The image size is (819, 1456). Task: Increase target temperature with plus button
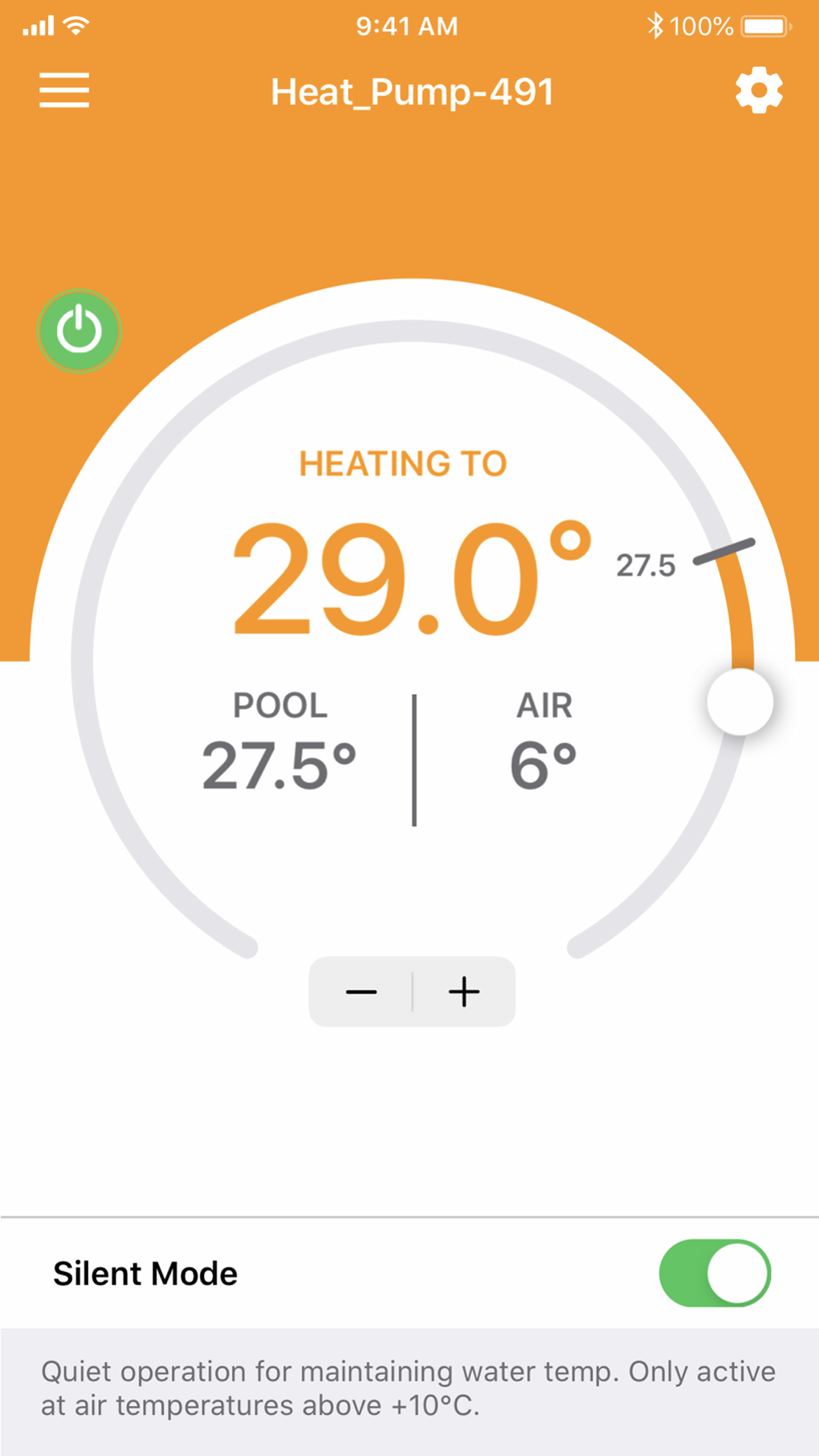[x=464, y=992]
